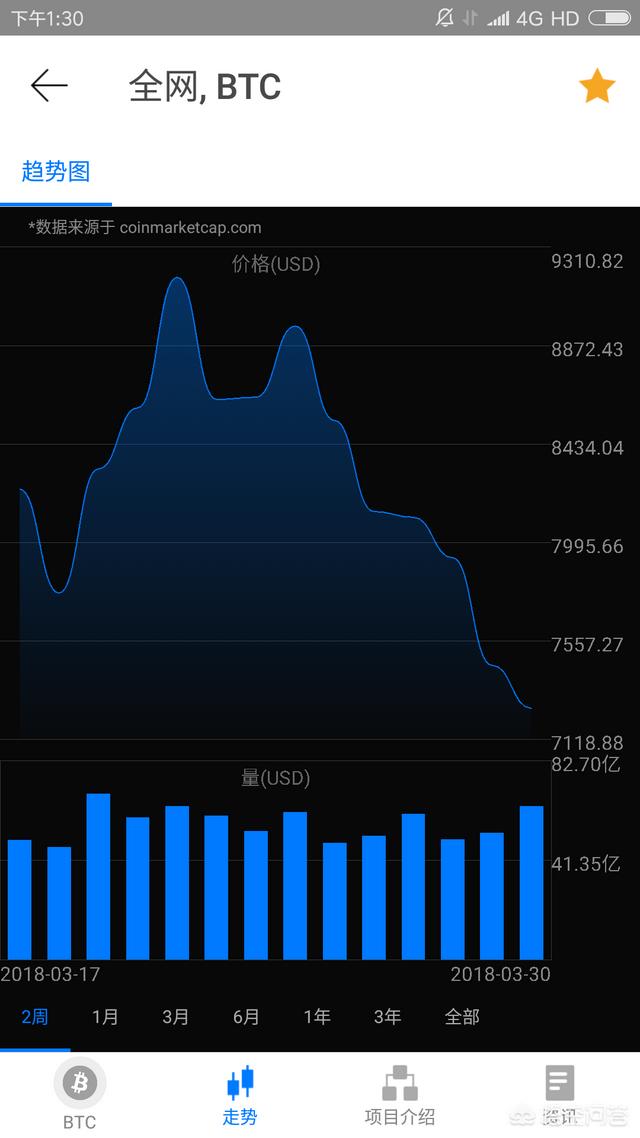Toggle the favorite star for BTC
The image size is (640, 1138).
[x=597, y=87]
